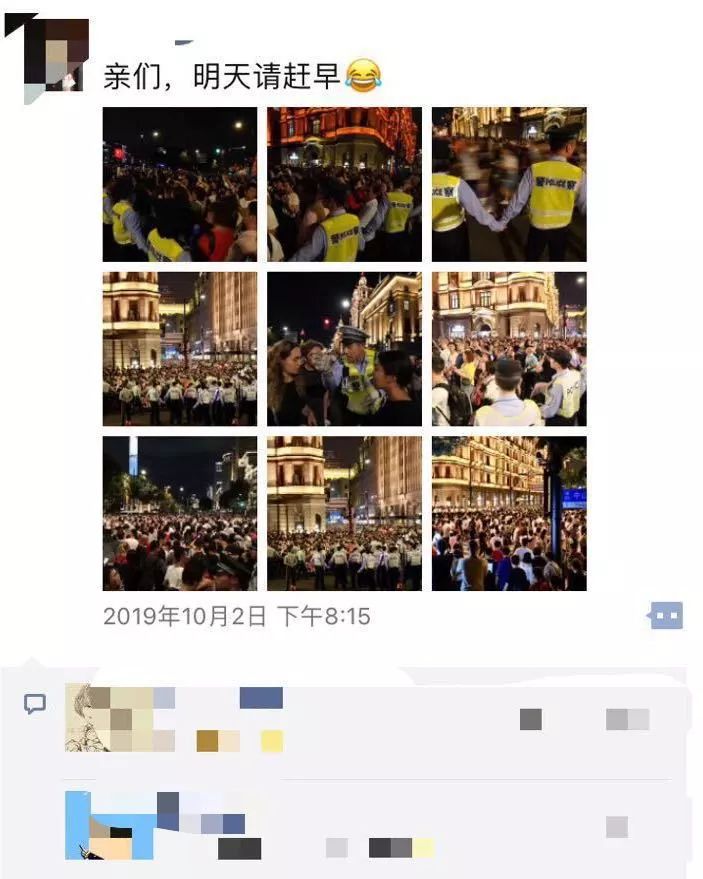Open crowd photo with the lit tower
The image size is (703, 879).
coord(179,512)
